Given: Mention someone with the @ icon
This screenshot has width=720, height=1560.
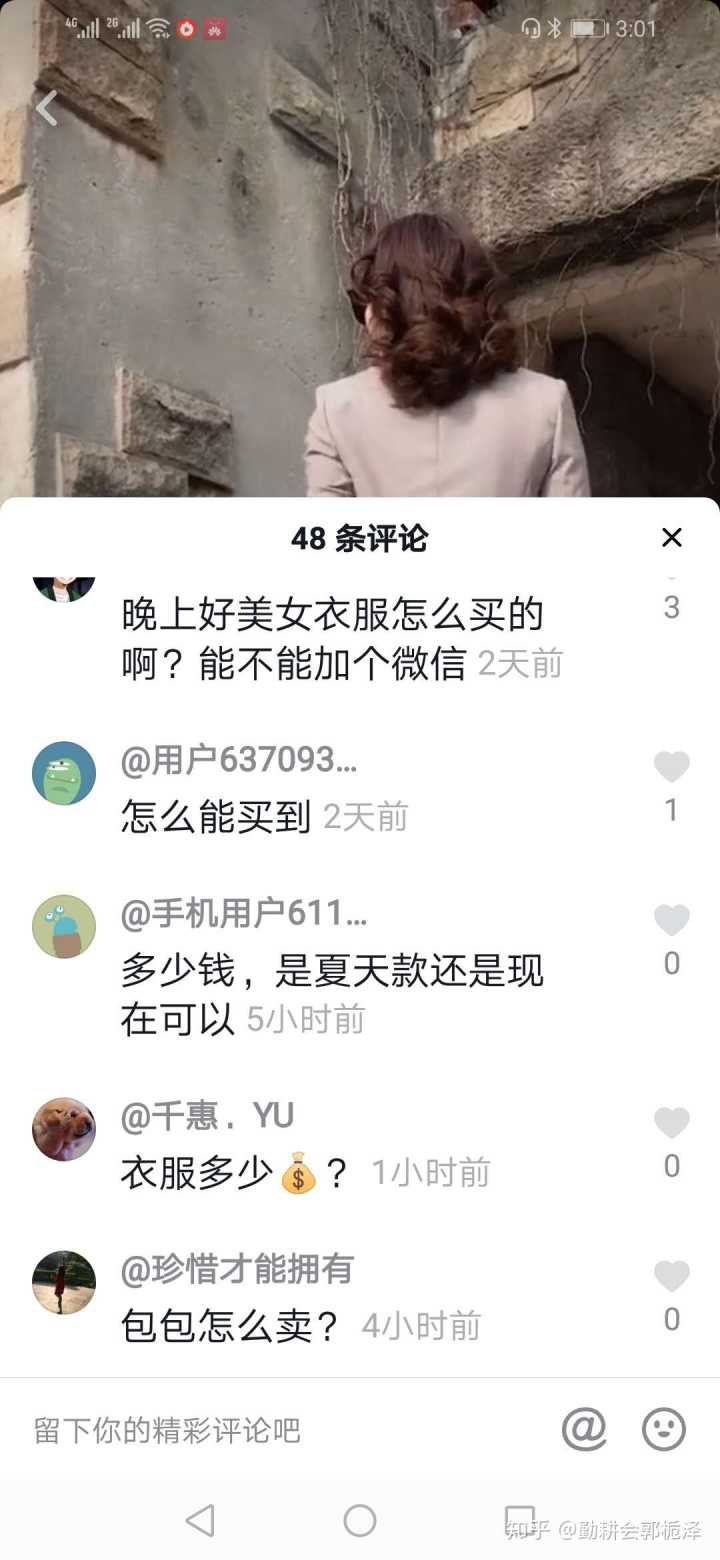Looking at the screenshot, I should coord(584,1430).
